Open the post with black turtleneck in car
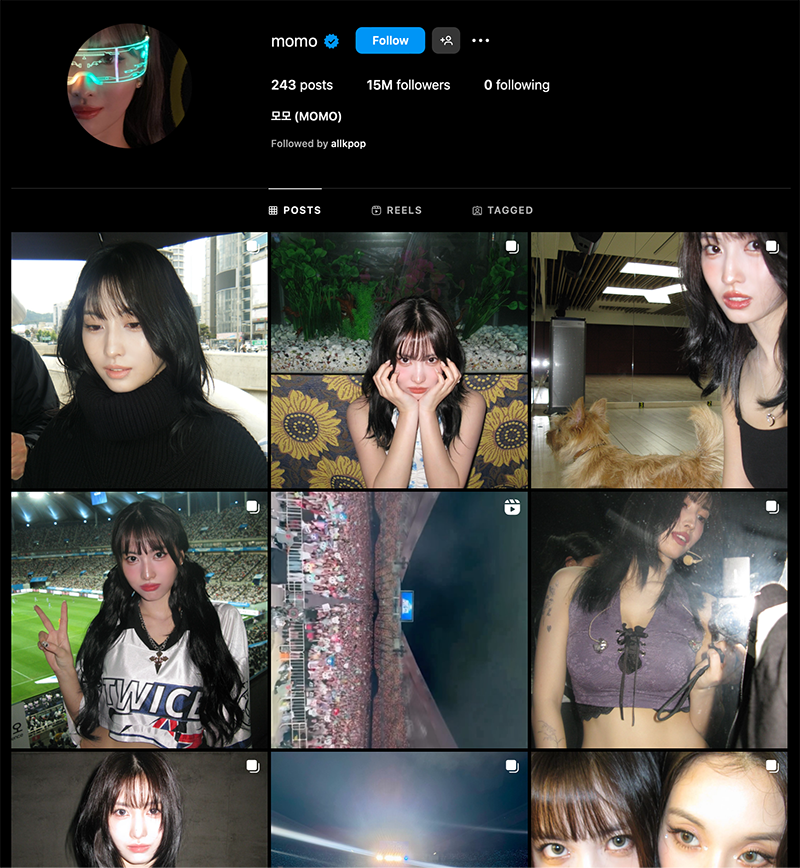The image size is (800, 868). click(x=139, y=360)
